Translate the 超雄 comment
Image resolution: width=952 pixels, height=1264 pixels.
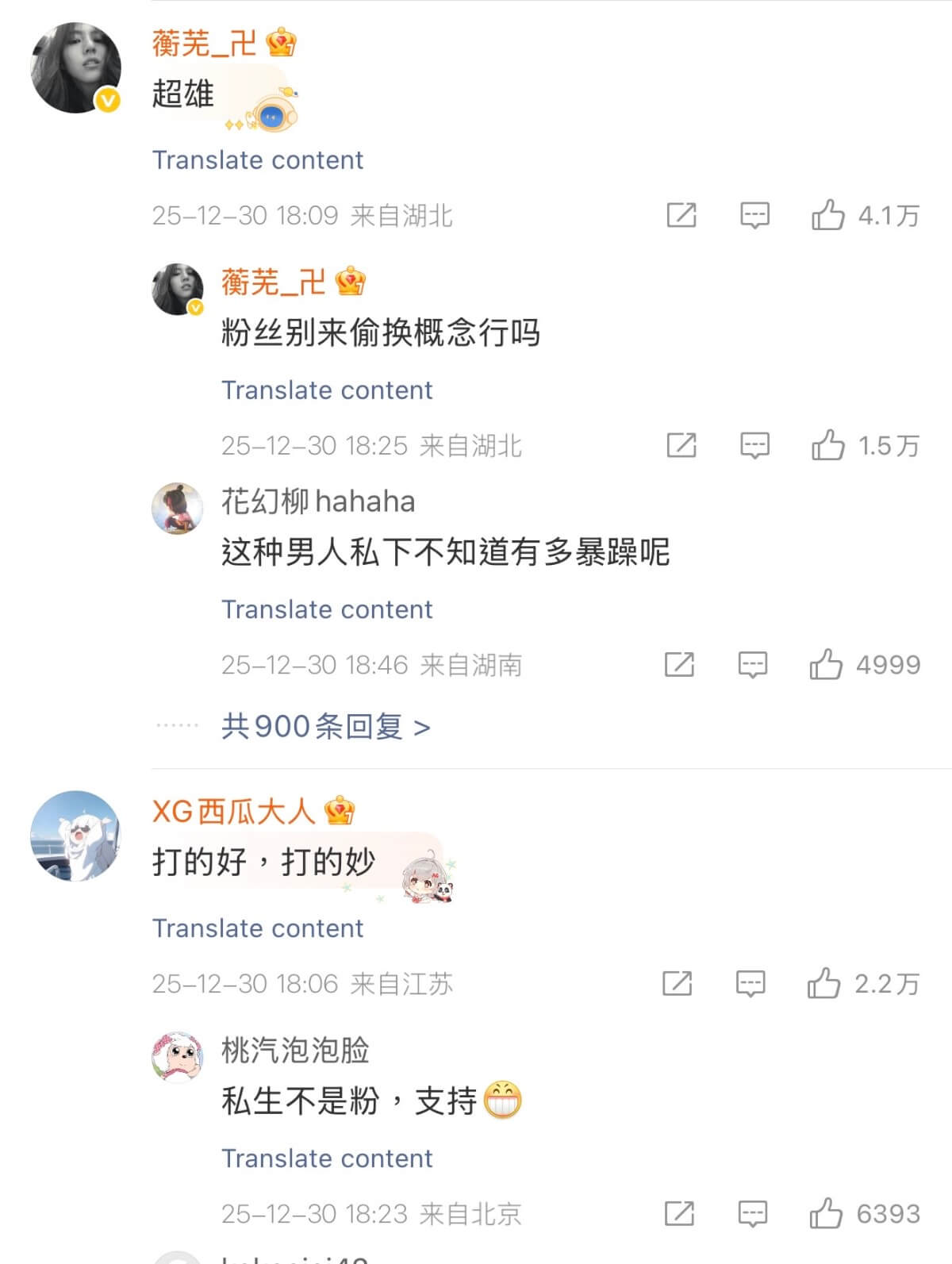(x=258, y=160)
